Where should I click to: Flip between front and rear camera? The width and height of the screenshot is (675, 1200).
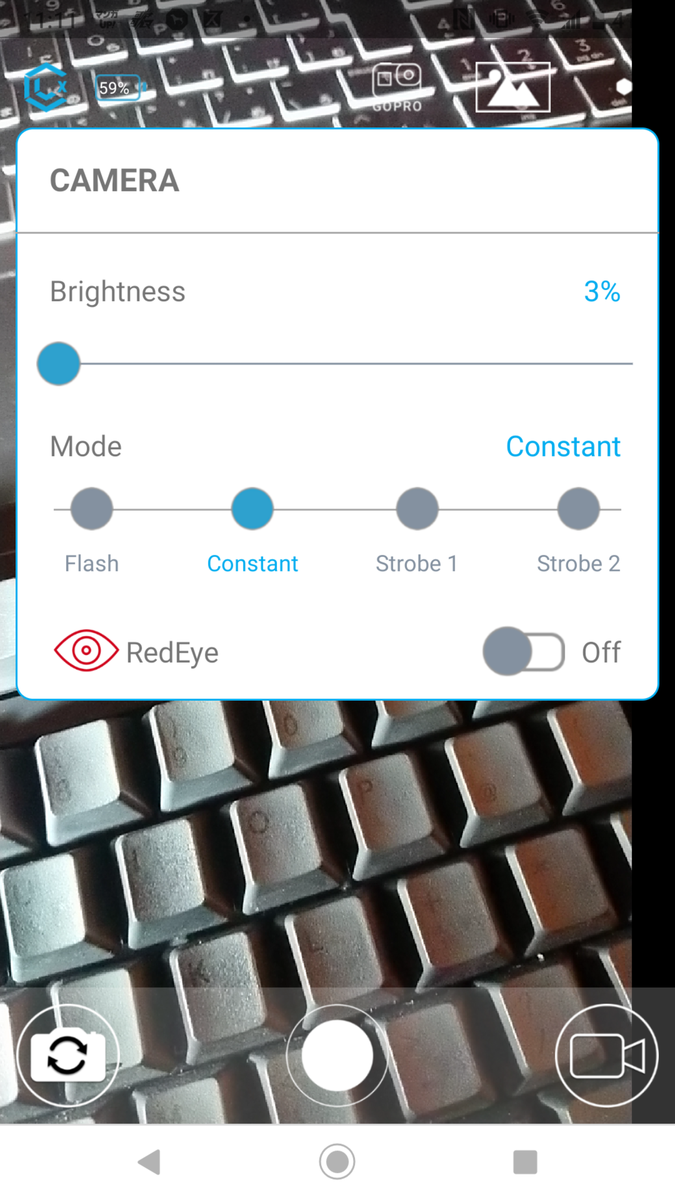(x=67, y=1055)
